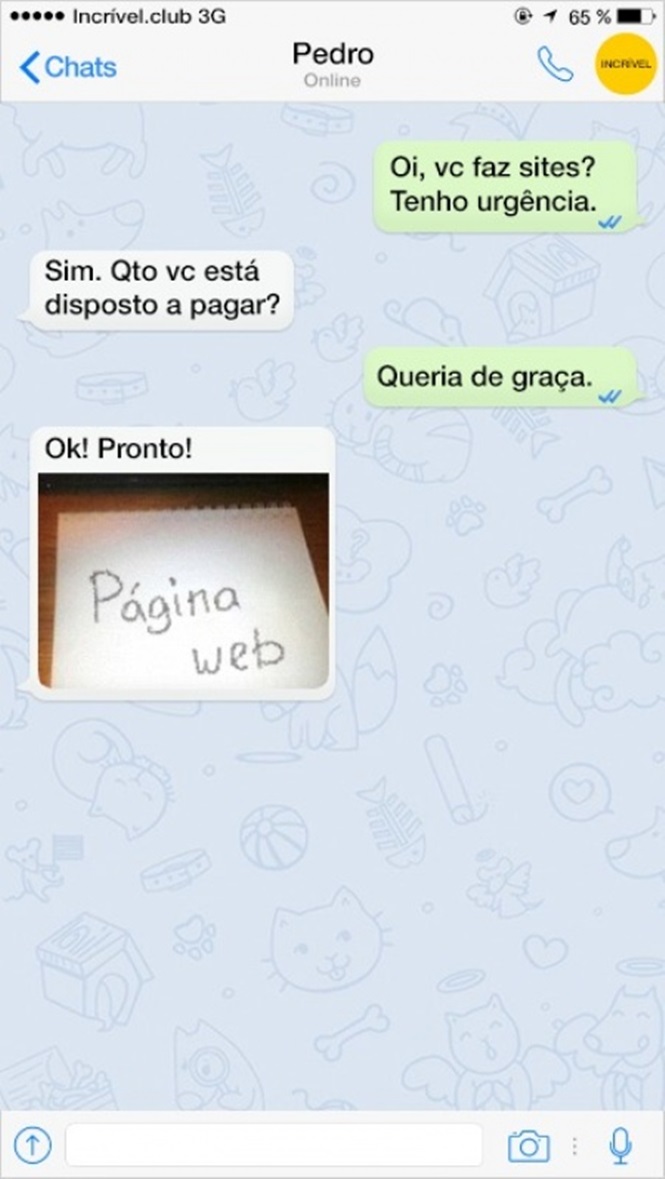Go back to Chats list
The width and height of the screenshot is (665, 1179).
tap(68, 68)
